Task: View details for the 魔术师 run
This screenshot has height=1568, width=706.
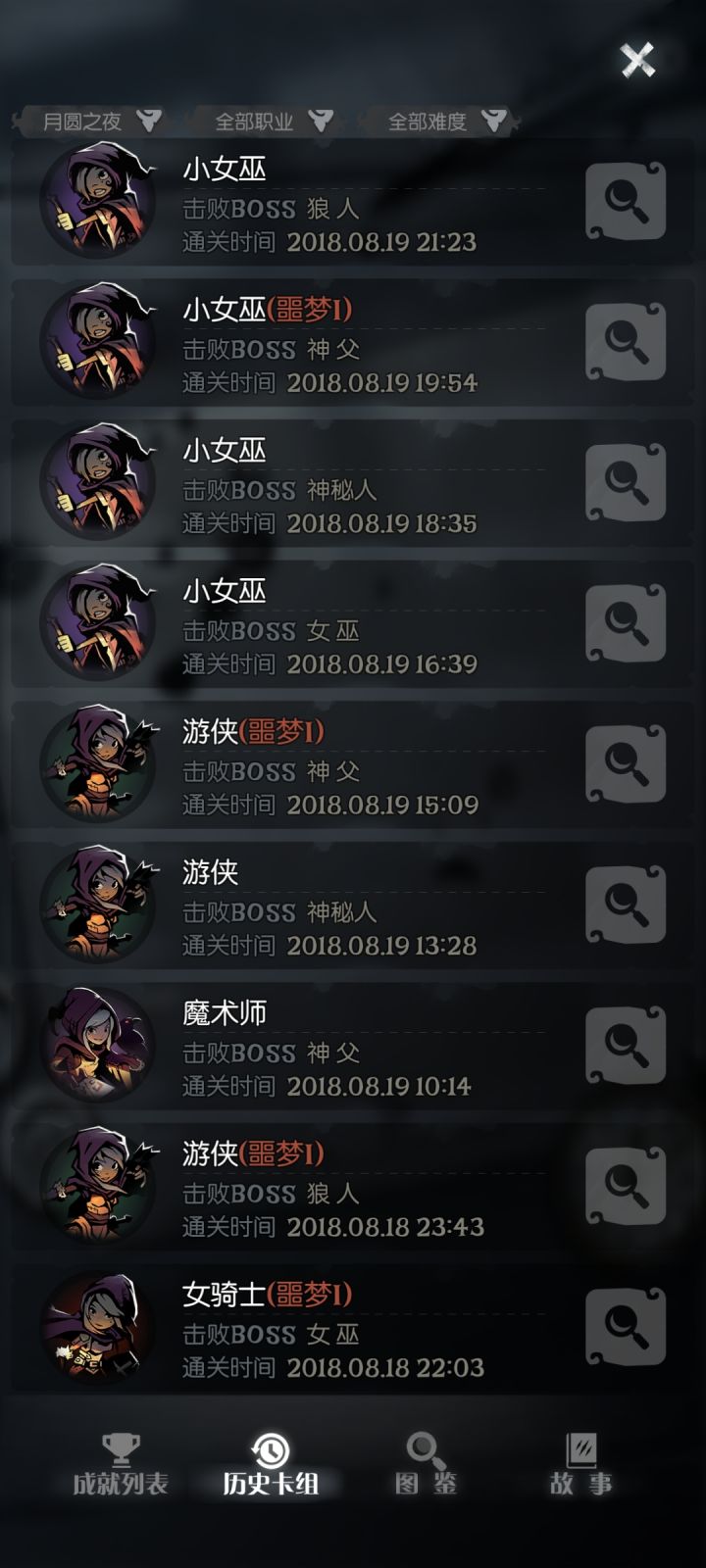Action: (x=625, y=1047)
